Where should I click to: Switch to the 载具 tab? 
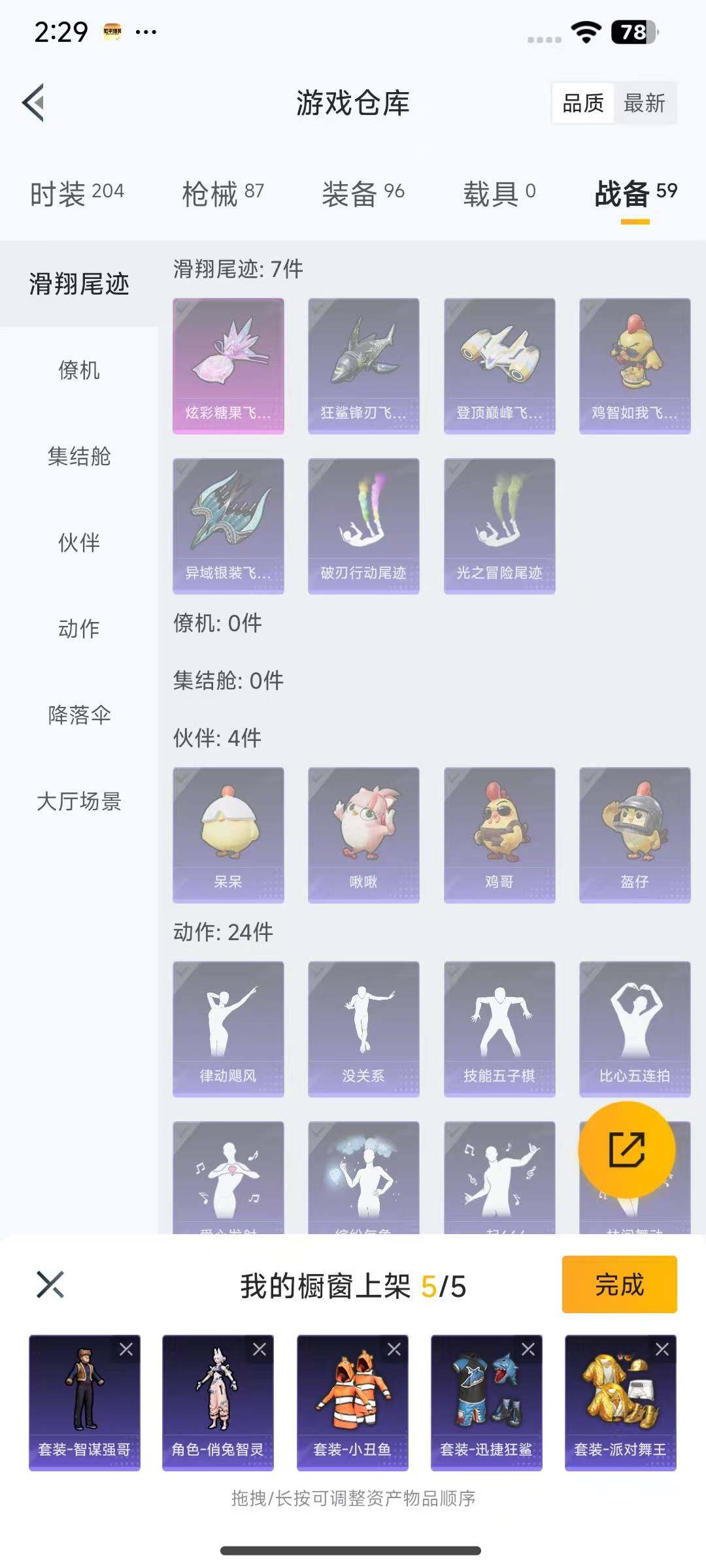499,193
